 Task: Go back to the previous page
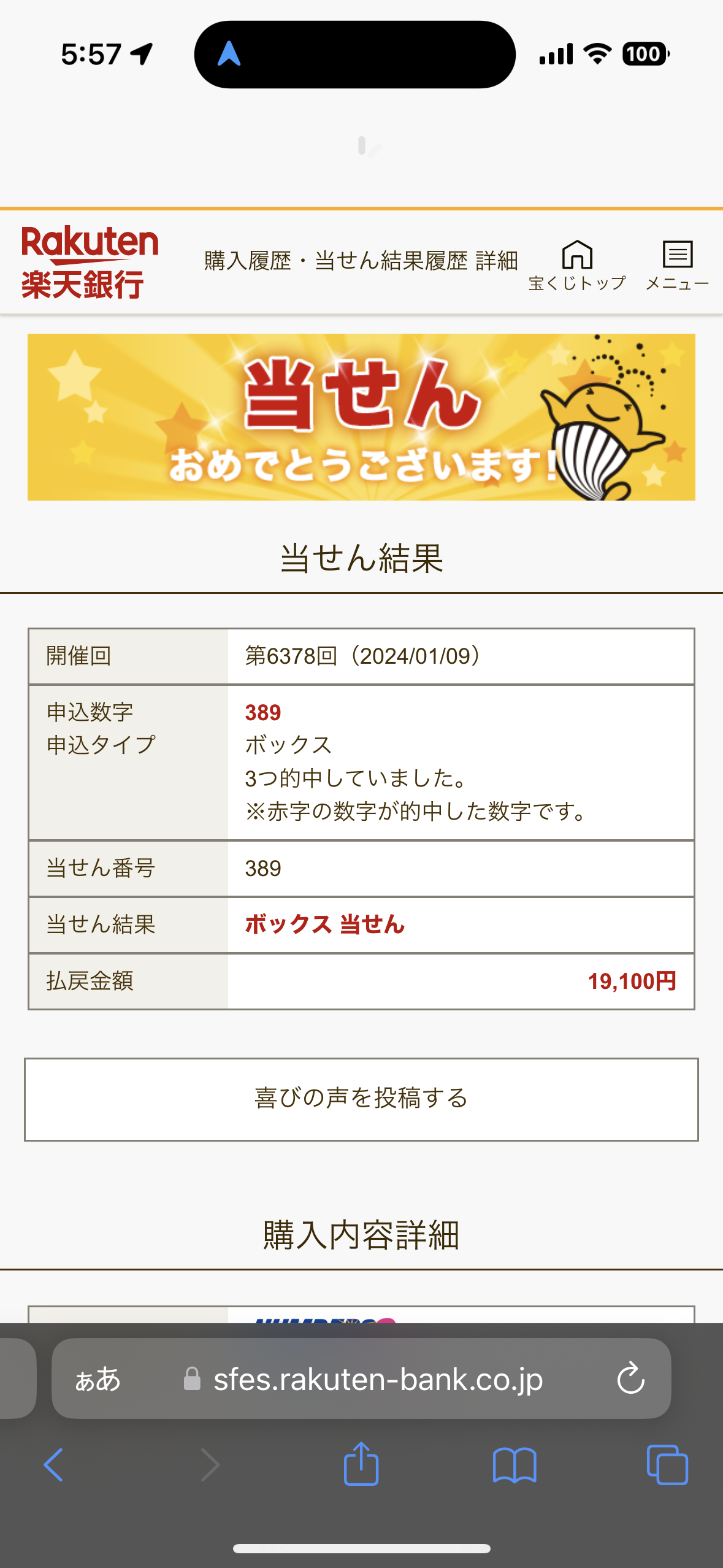pyautogui.click(x=54, y=1465)
